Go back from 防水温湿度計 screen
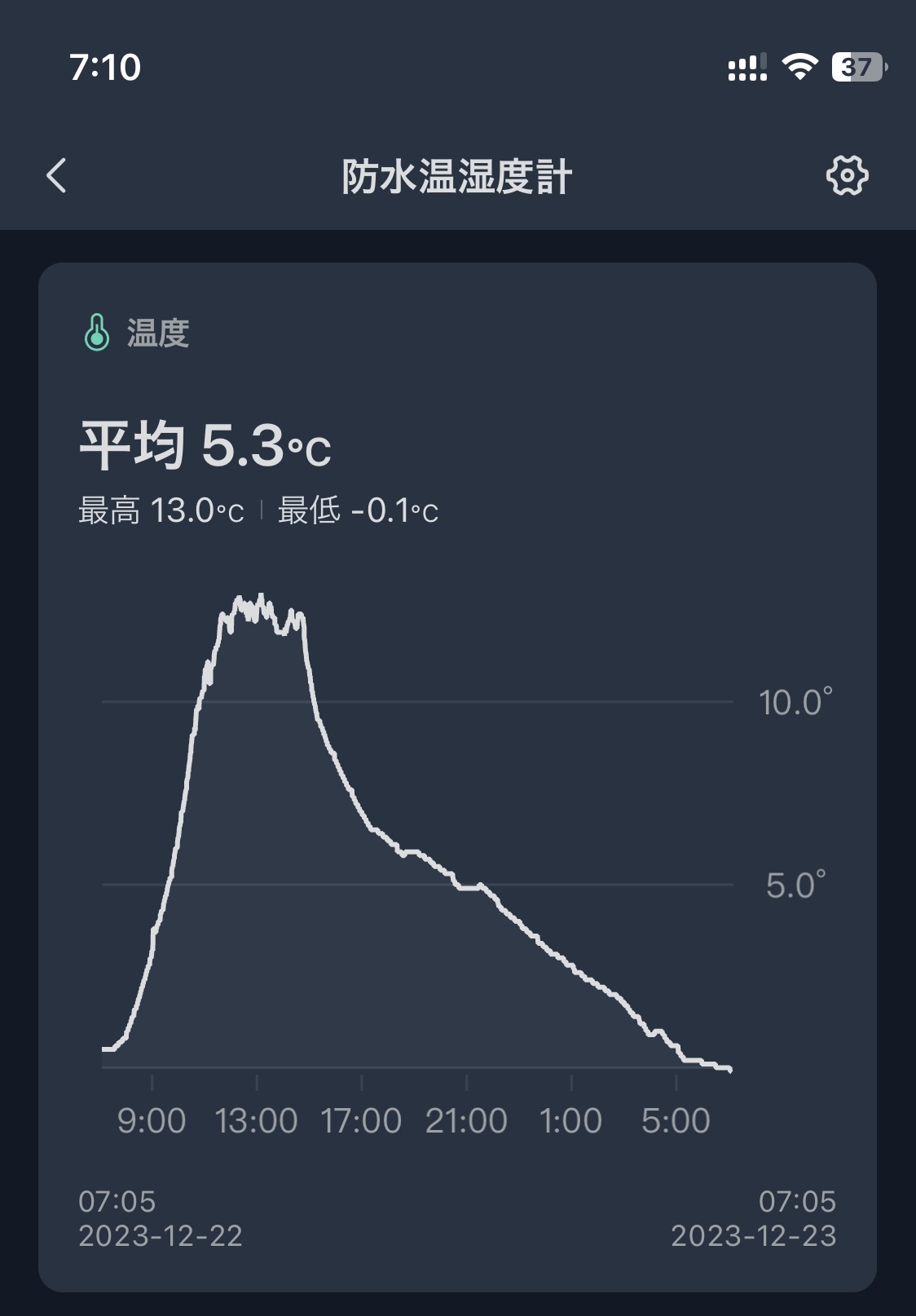 coord(56,175)
